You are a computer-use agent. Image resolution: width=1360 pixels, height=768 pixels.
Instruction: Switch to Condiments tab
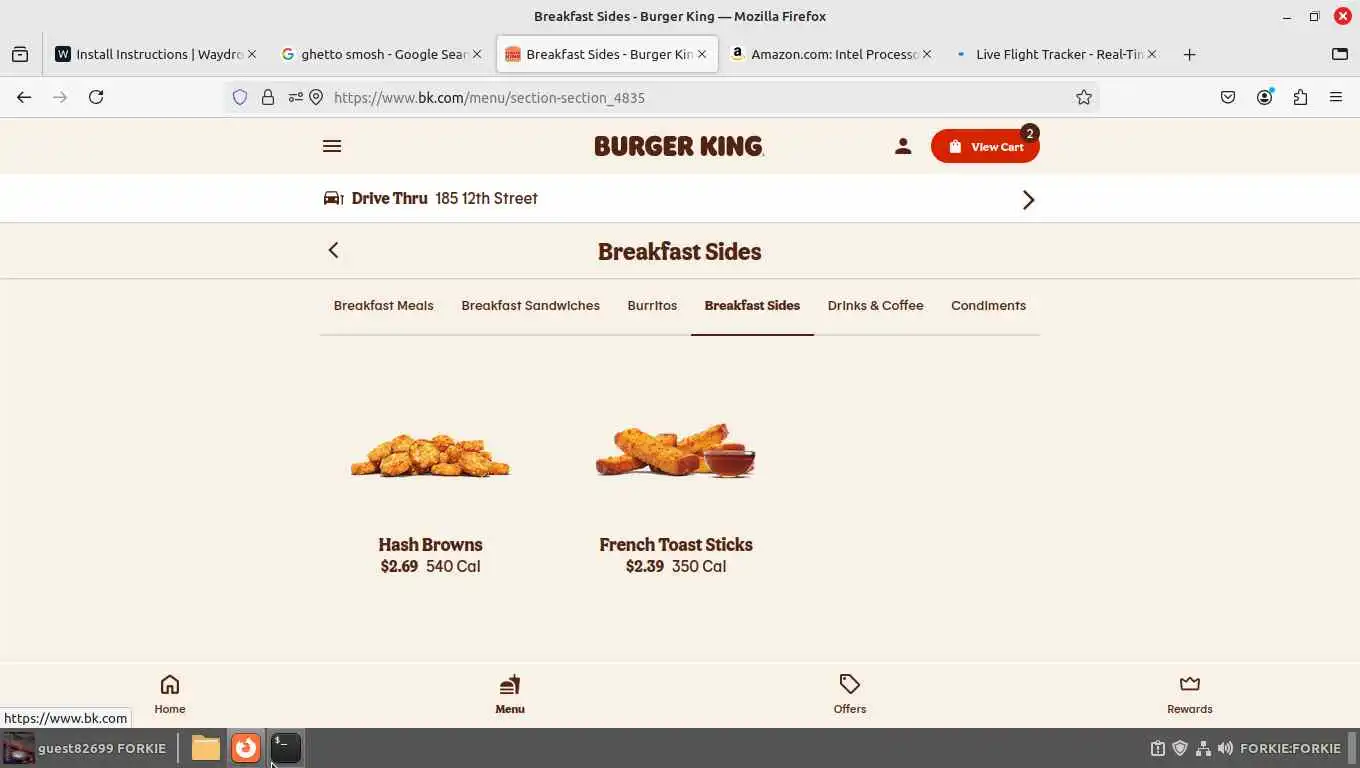[988, 306]
